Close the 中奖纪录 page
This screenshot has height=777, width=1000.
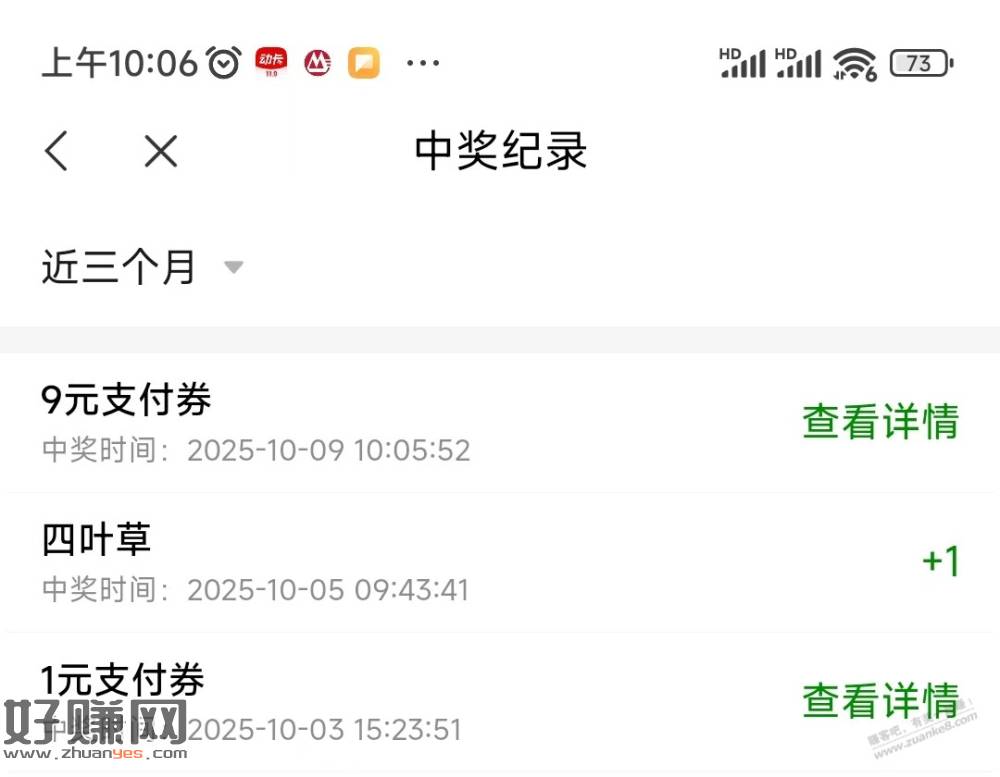[160, 152]
